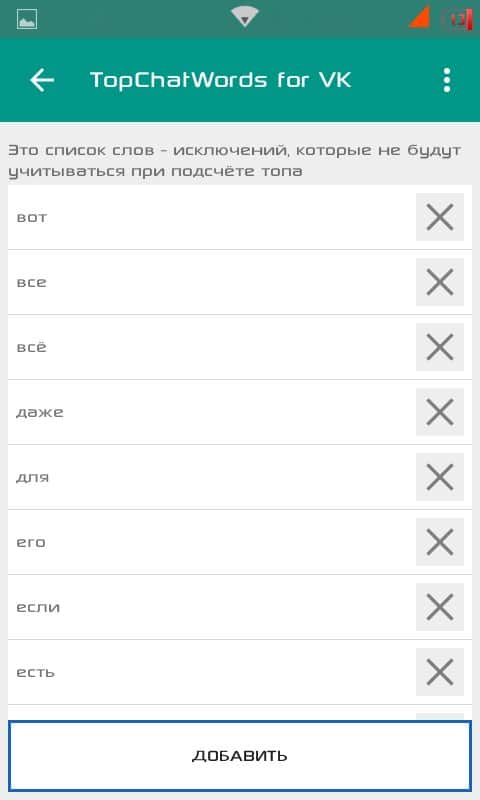This screenshot has width=480, height=800.
Task: Remove the word "вот" from exclusions
Action: pyautogui.click(x=440, y=217)
